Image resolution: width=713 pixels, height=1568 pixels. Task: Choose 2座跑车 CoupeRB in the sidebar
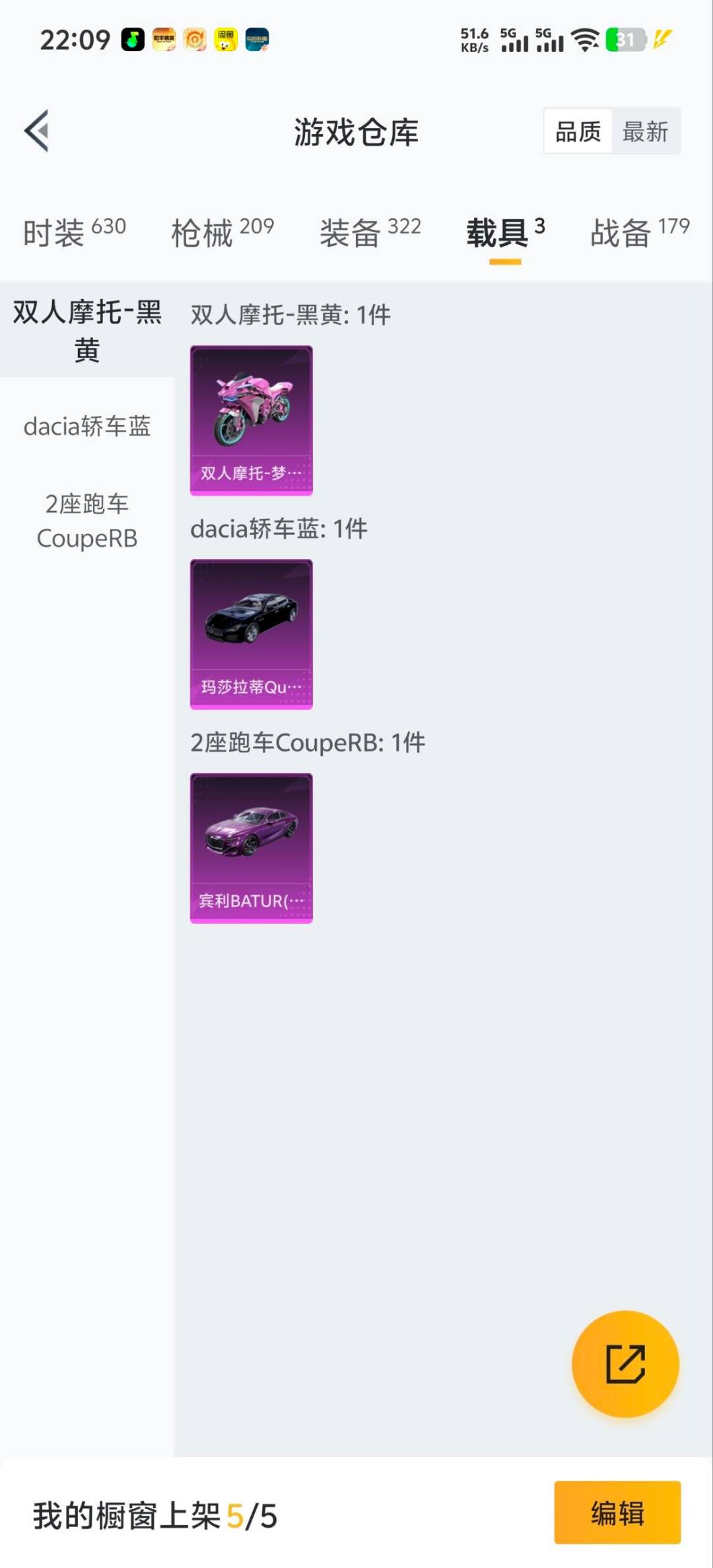(x=87, y=521)
